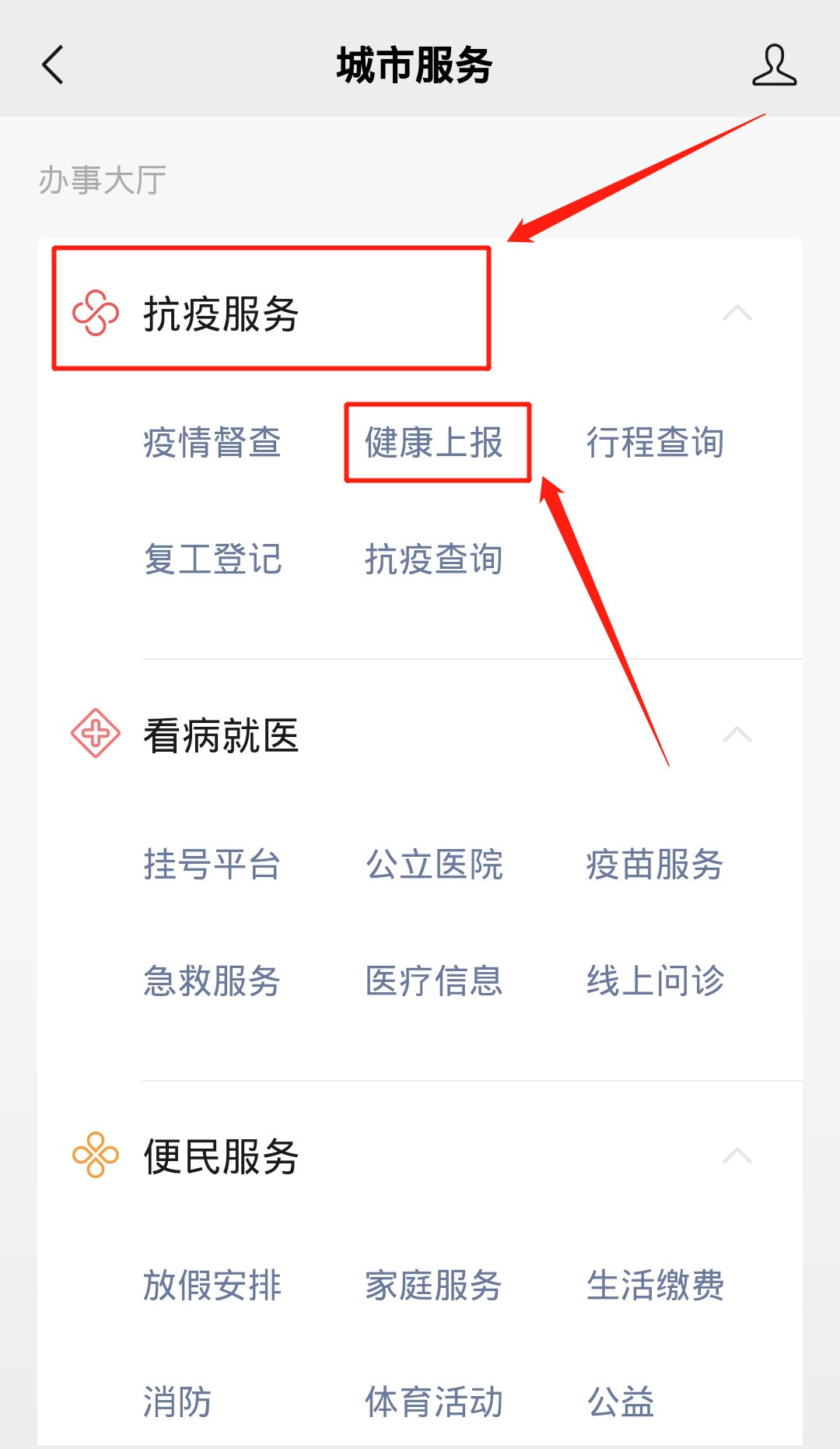The height and width of the screenshot is (1449, 840).
Task: Open 挂号平台 service
Action: pyautogui.click(x=212, y=865)
